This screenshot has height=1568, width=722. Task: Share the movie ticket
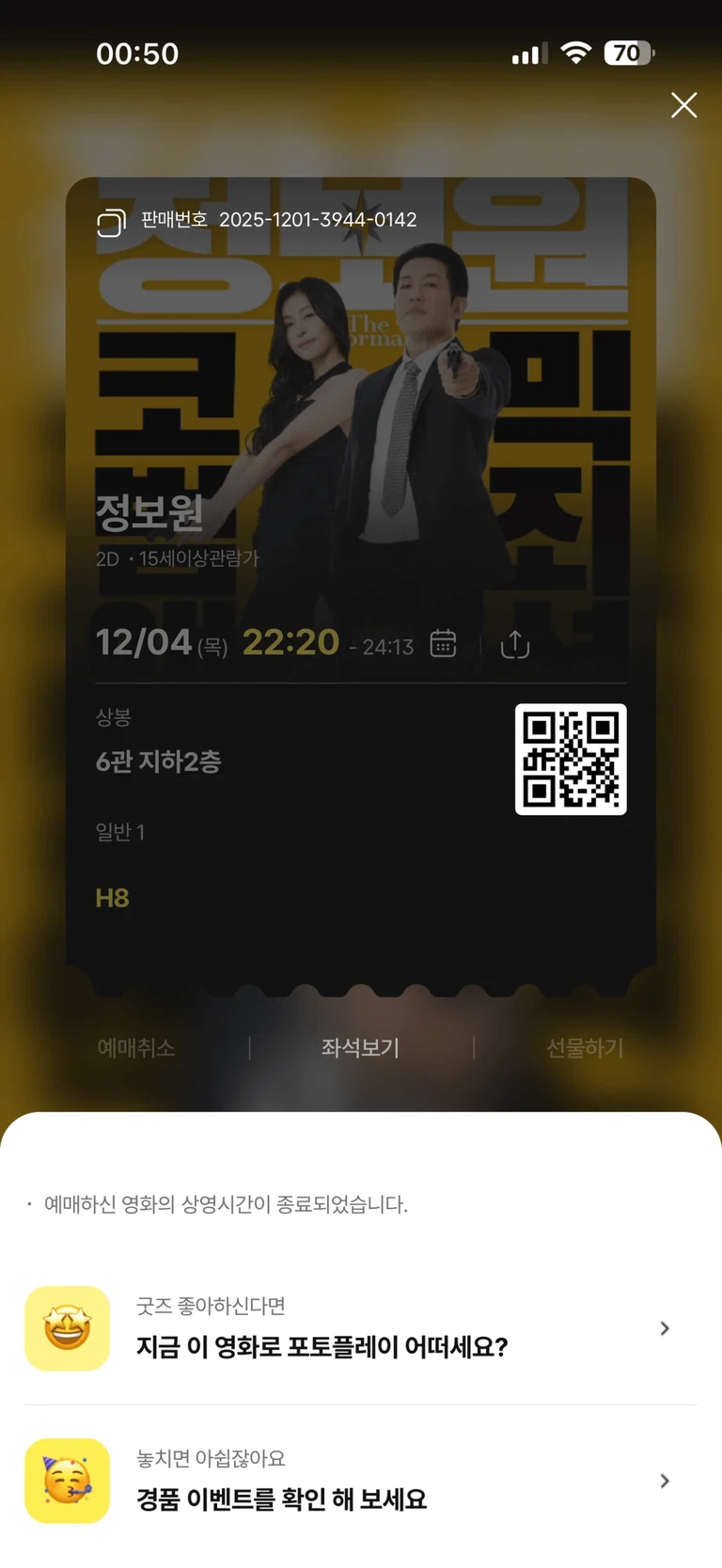click(515, 644)
